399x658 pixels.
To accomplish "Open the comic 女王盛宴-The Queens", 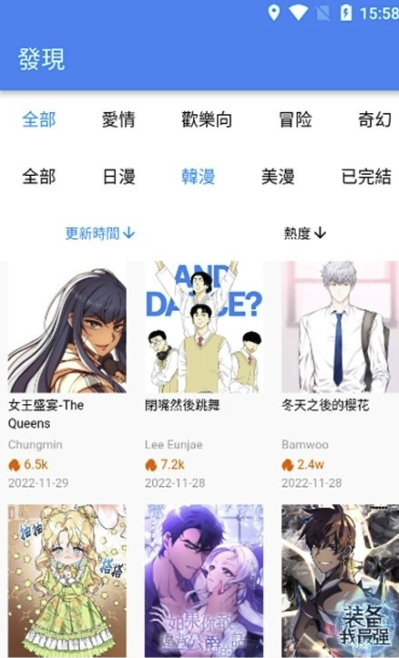I will [67, 375].
